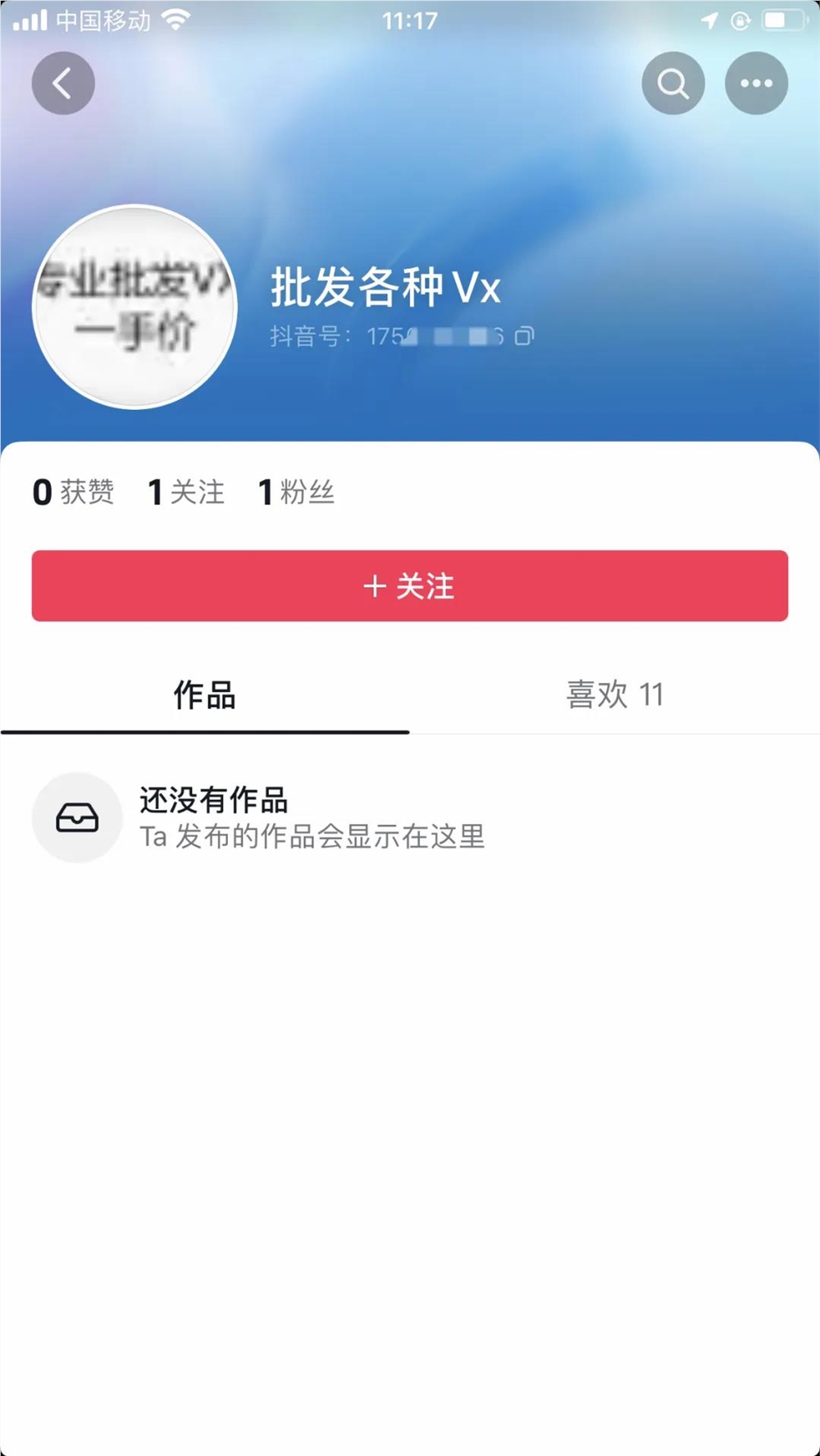This screenshot has width=820, height=1456.
Task: Click the 粉丝 follower count
Action: pyautogui.click(x=295, y=492)
